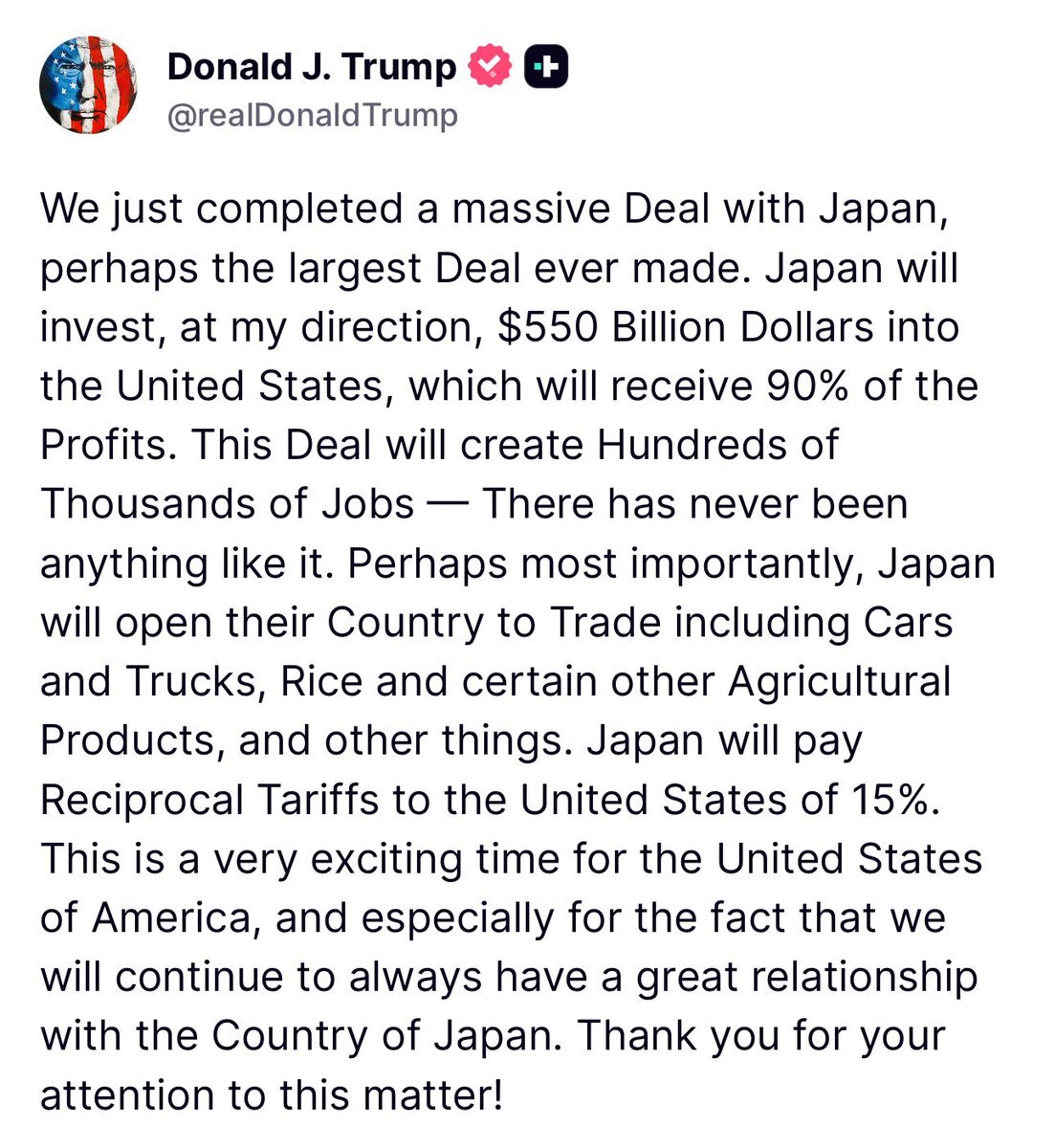Open the Donald J. Trump display name
1055x1148 pixels.
click(x=312, y=66)
